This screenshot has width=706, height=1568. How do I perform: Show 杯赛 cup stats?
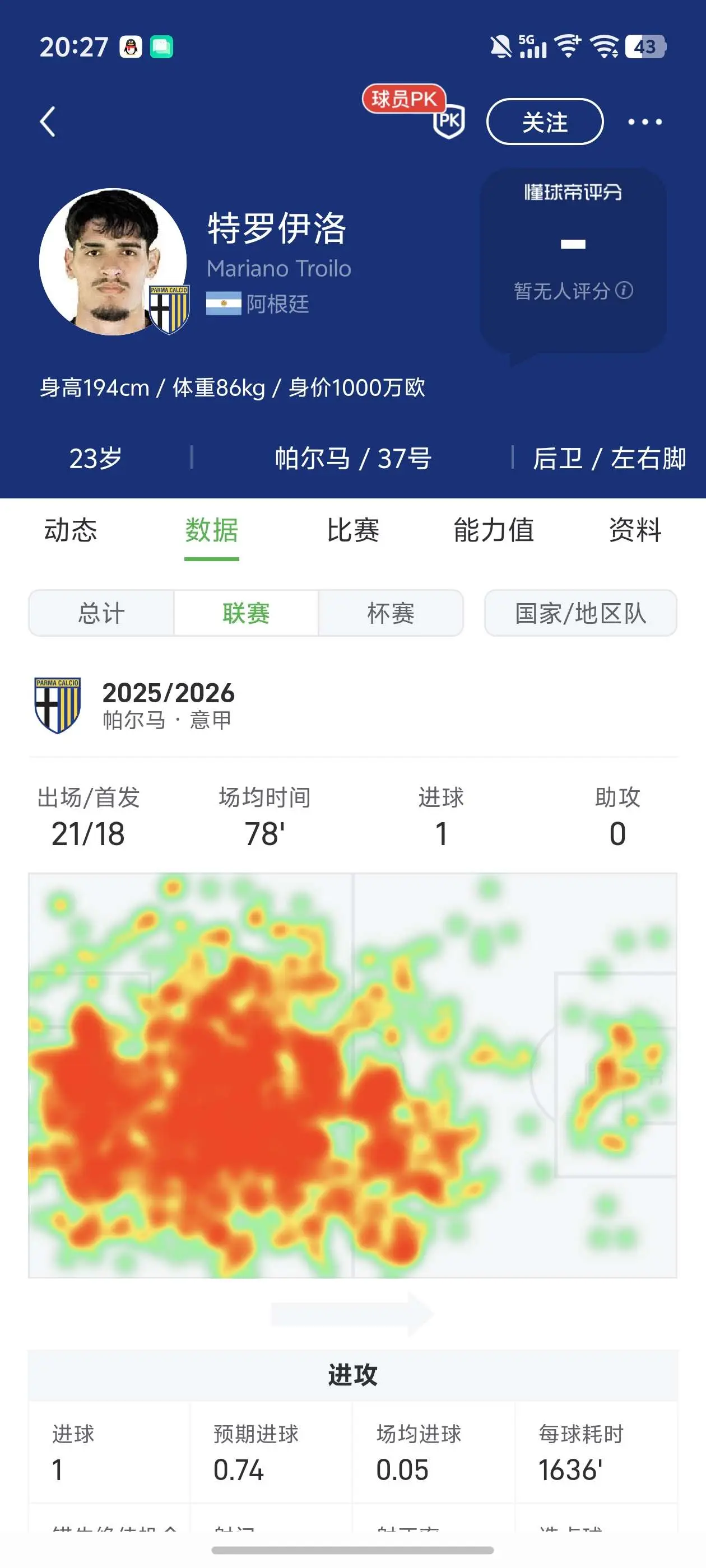[x=391, y=613]
